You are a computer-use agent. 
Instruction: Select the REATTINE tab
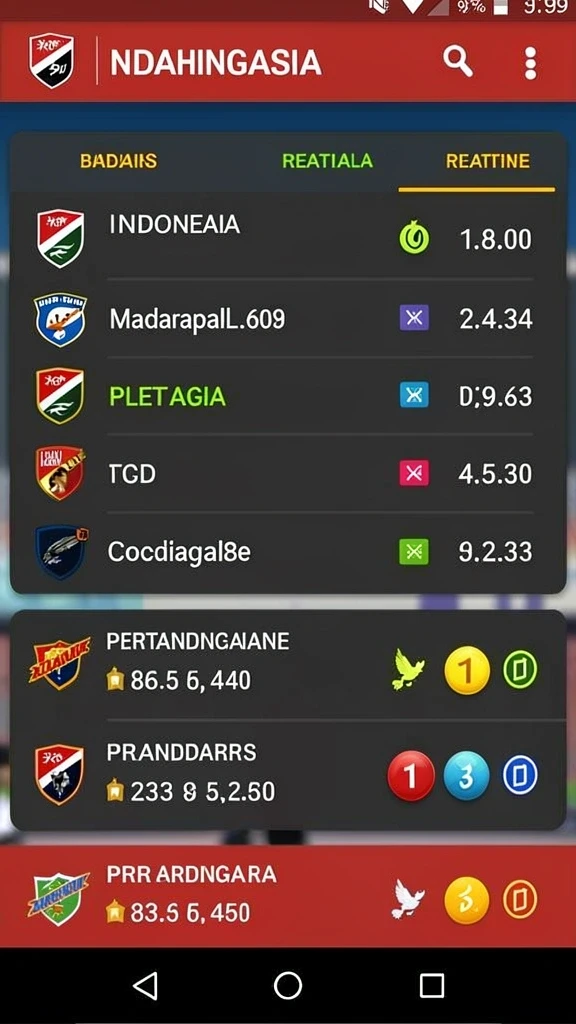pyautogui.click(x=488, y=161)
